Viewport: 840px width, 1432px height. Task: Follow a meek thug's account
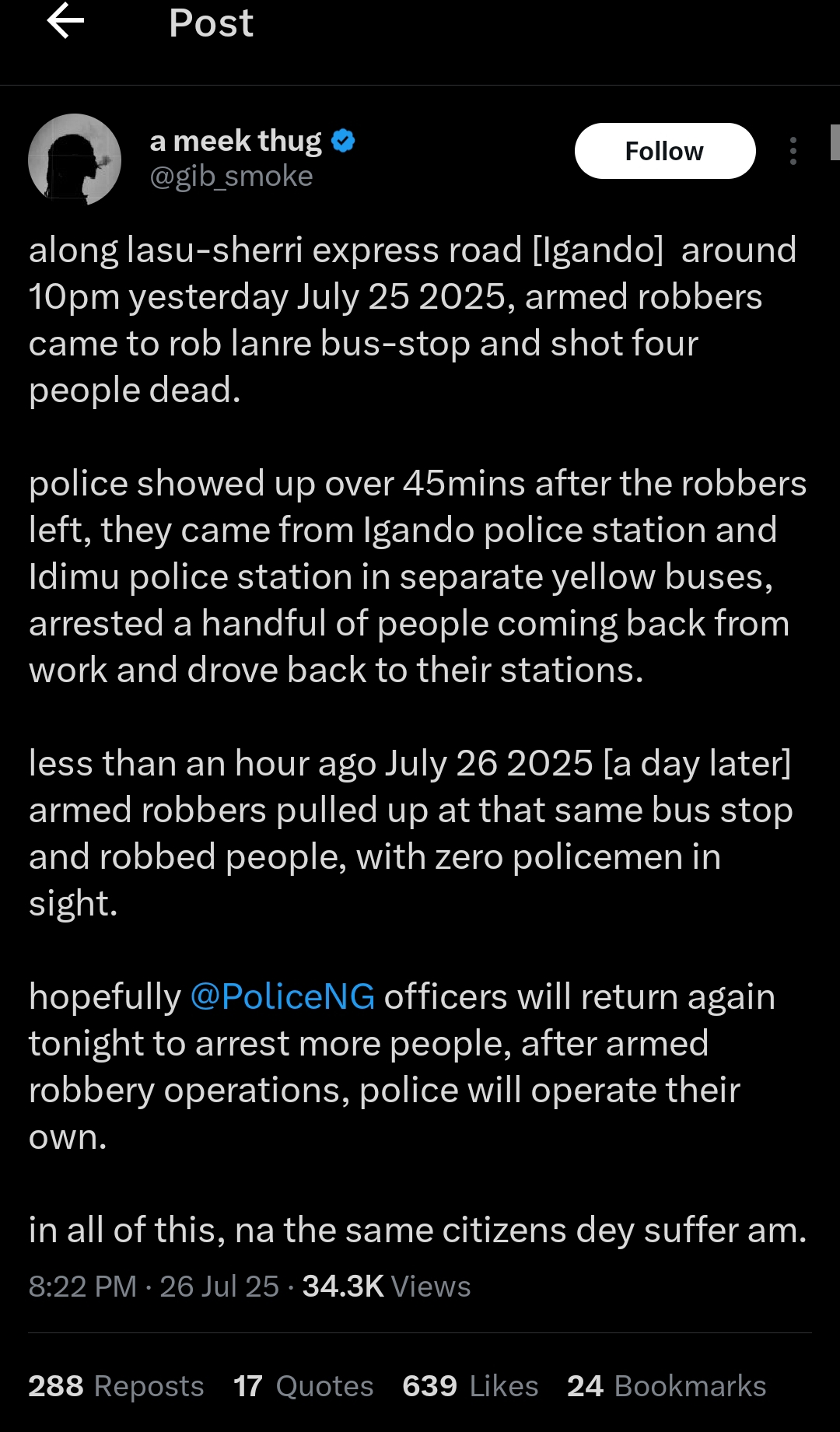point(664,151)
